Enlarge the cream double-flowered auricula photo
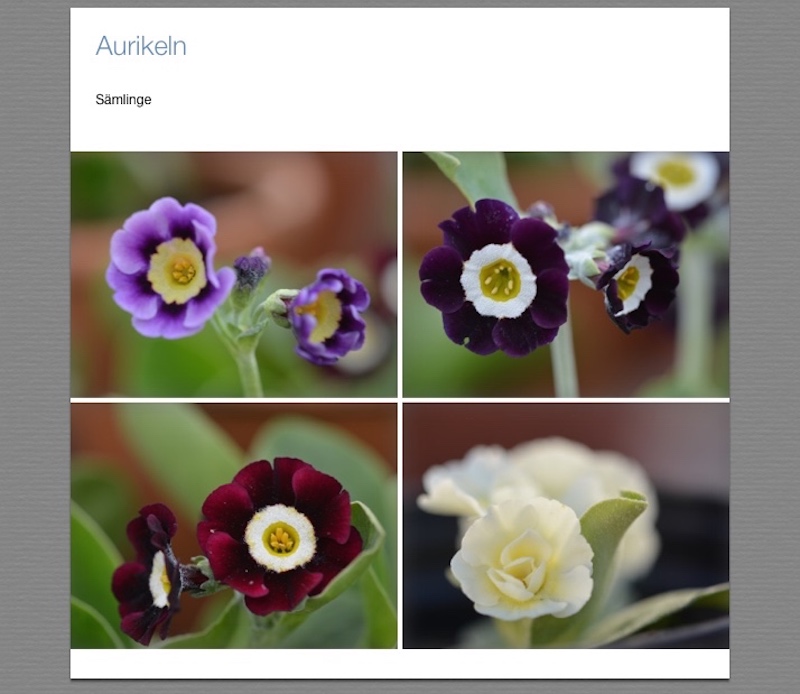The image size is (800, 694). click(565, 525)
